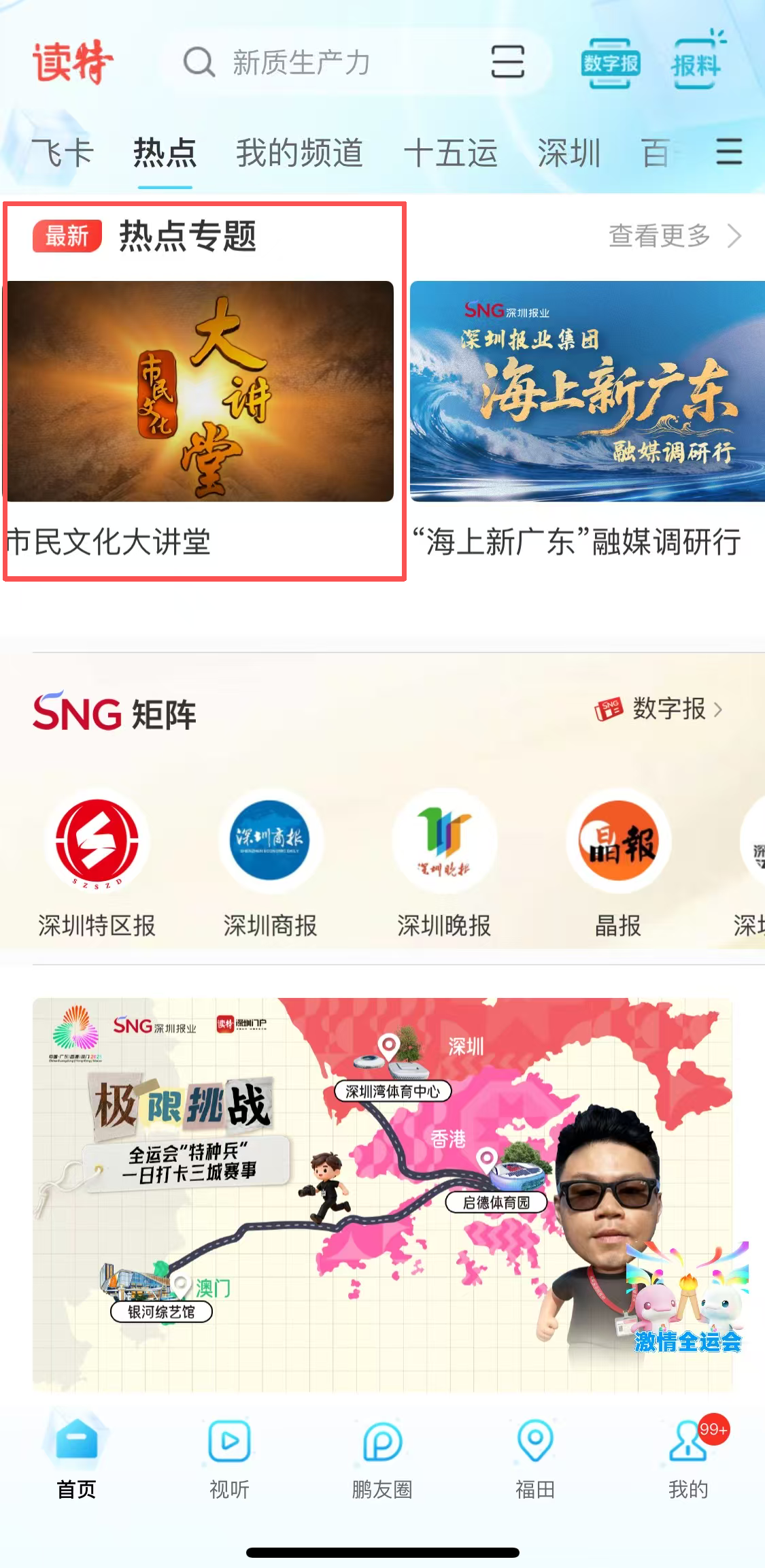Switch to the 我的频道 tab

pos(299,152)
